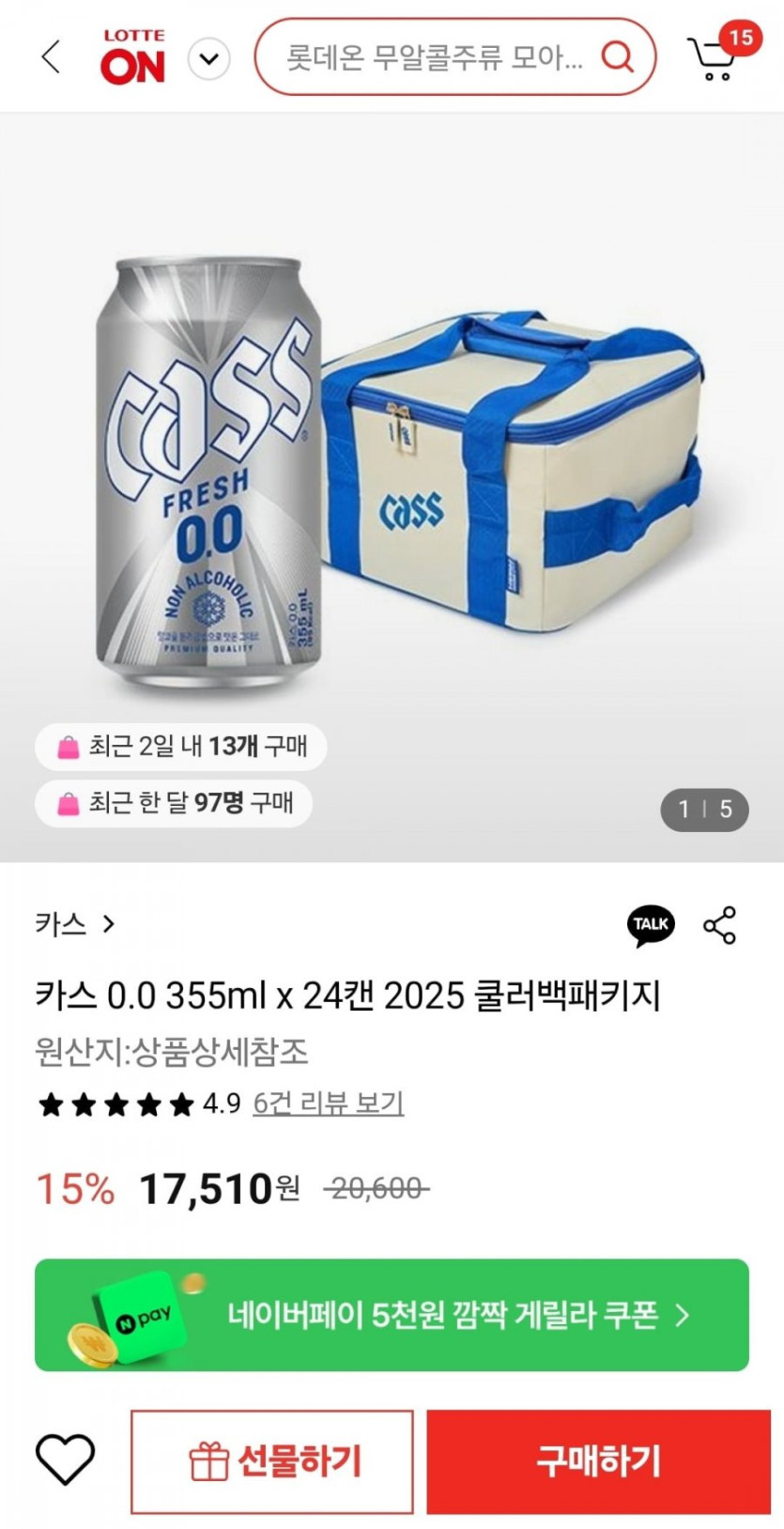Open the 6건 리뷰 보기 link
This screenshot has width=784, height=1529.
(x=328, y=1103)
